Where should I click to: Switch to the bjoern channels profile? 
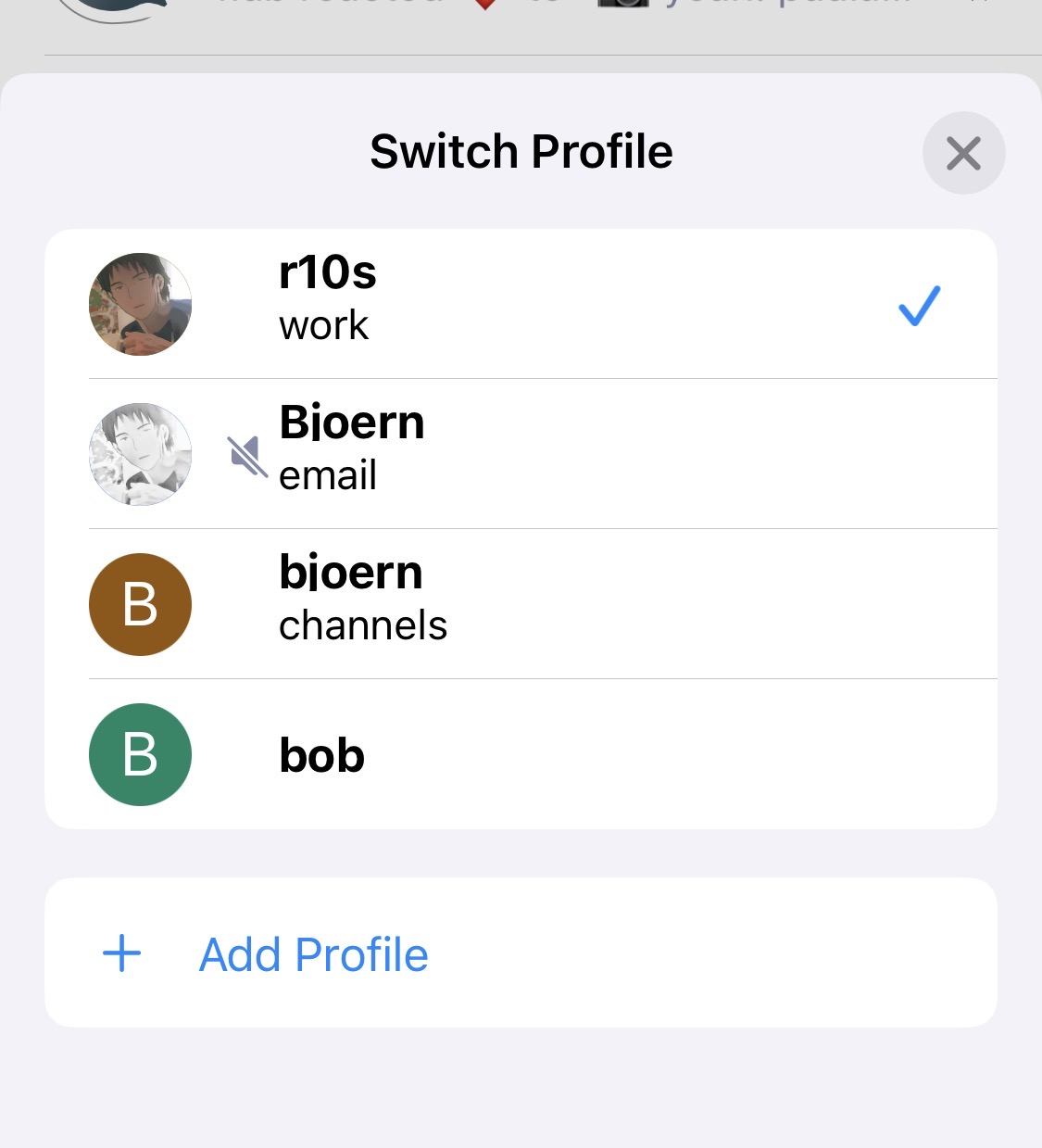[519, 604]
